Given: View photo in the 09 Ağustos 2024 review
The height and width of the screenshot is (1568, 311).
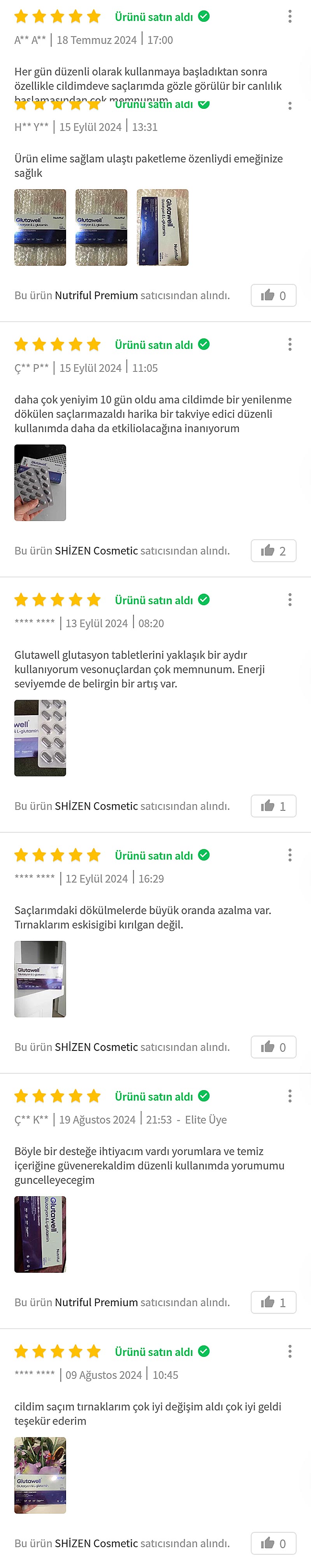Looking at the screenshot, I should tap(40, 1476).
